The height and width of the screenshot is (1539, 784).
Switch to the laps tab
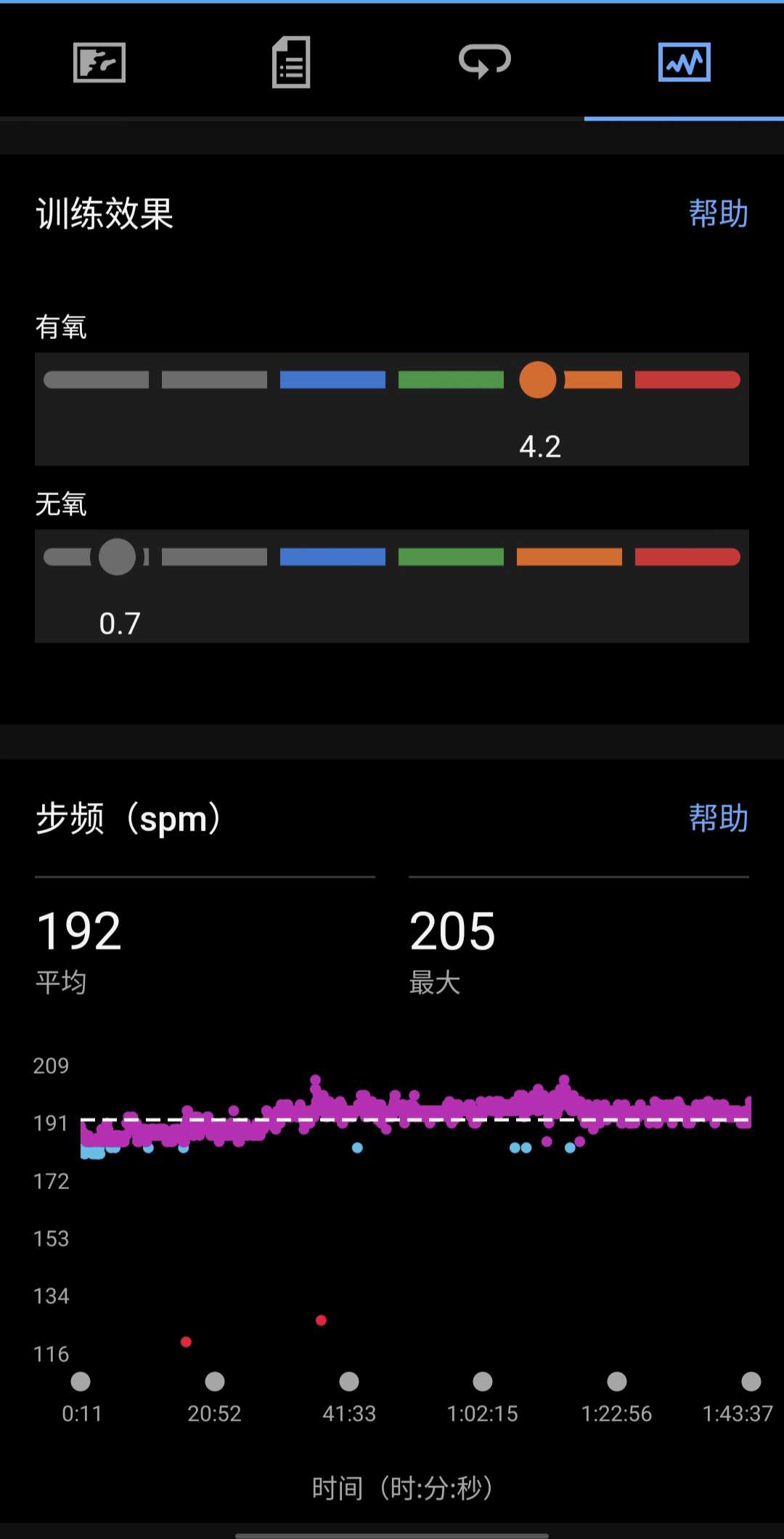point(485,61)
